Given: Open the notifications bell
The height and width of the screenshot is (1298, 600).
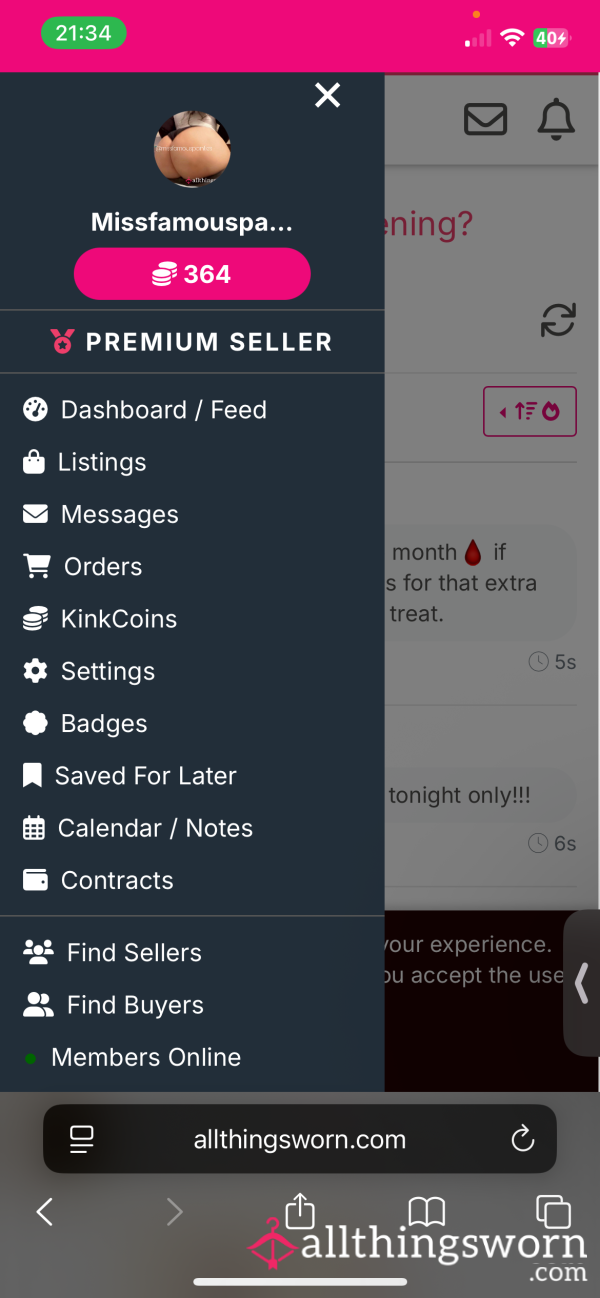Looking at the screenshot, I should (557, 120).
